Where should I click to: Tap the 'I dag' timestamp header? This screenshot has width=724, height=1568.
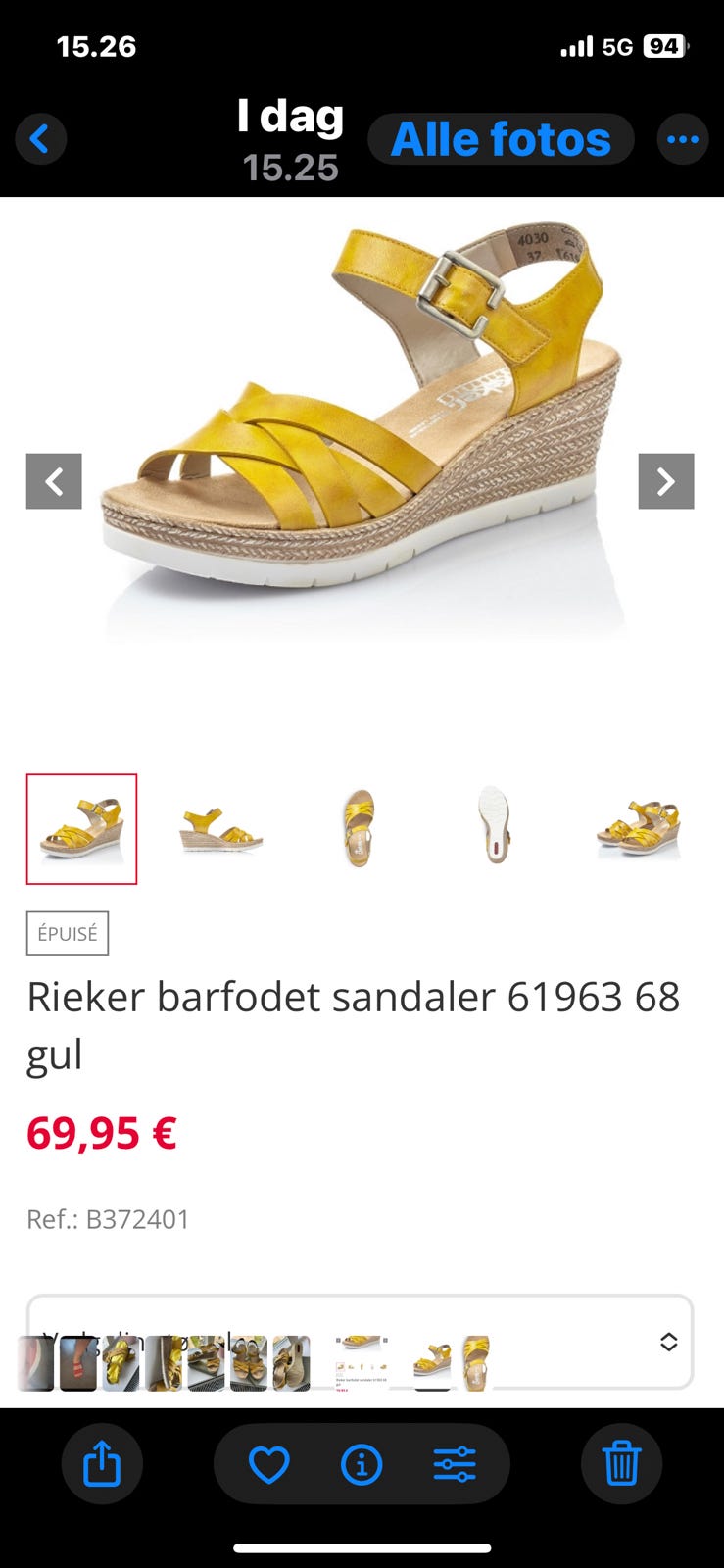(x=289, y=116)
